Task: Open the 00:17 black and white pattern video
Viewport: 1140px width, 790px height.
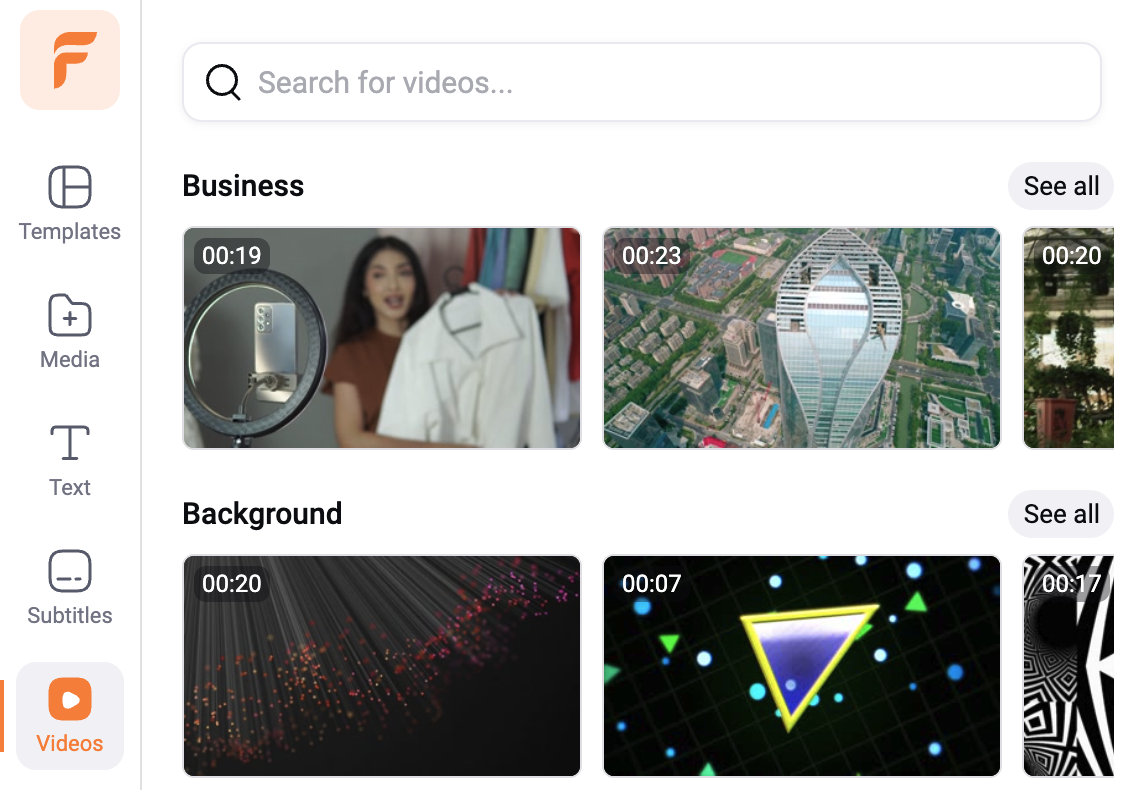Action: (1068, 666)
